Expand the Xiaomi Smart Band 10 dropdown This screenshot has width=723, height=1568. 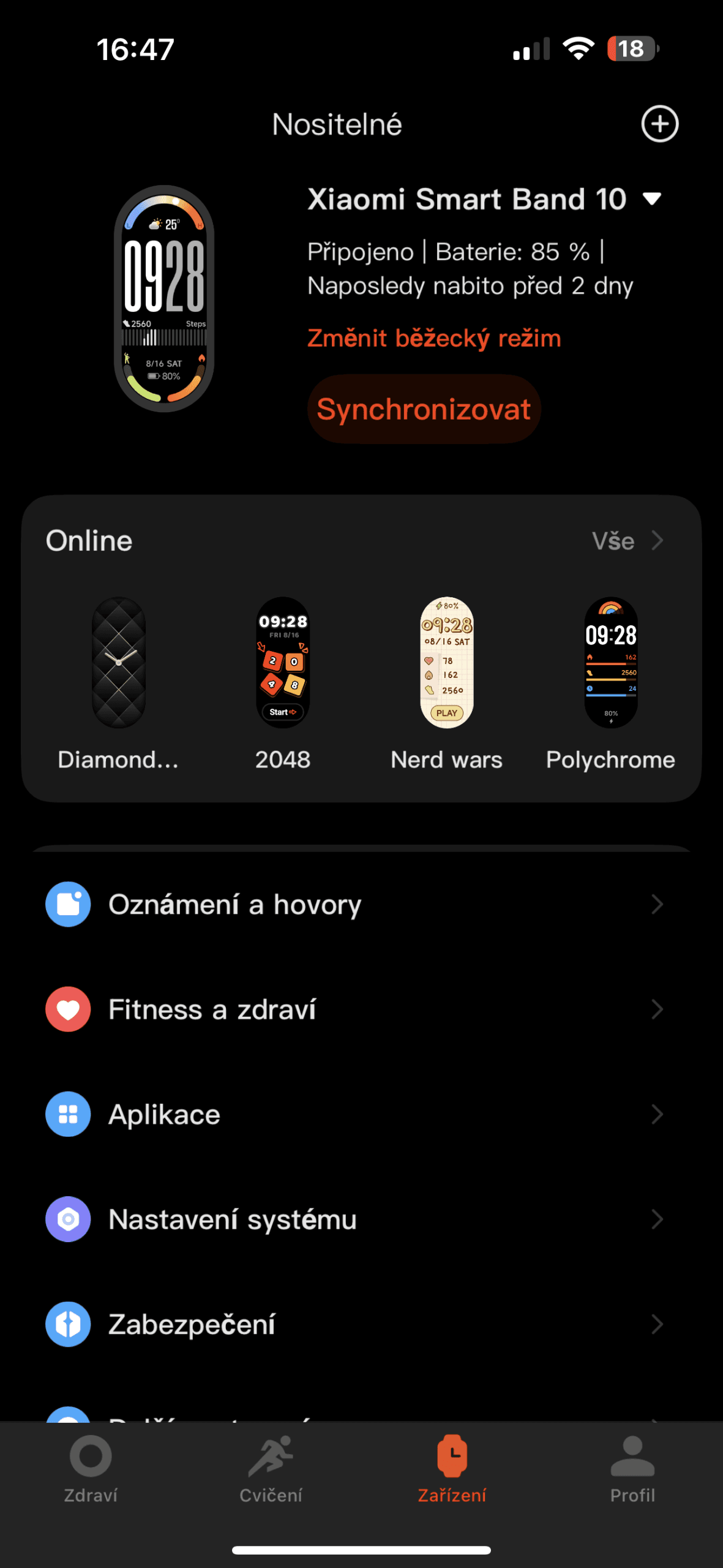tap(652, 199)
